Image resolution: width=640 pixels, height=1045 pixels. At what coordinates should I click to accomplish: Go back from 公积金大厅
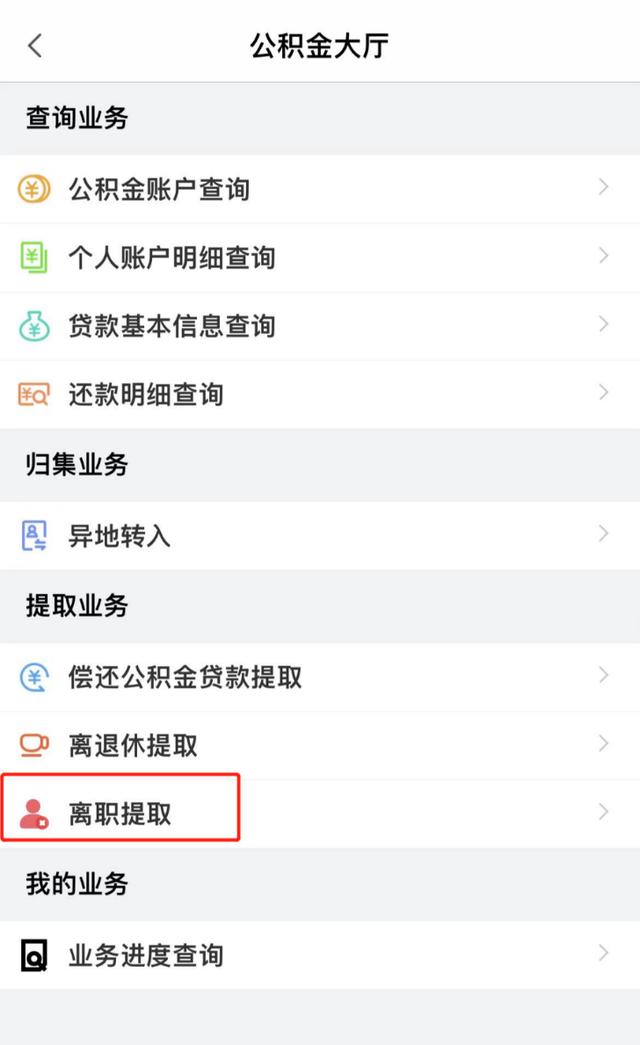tap(35, 45)
